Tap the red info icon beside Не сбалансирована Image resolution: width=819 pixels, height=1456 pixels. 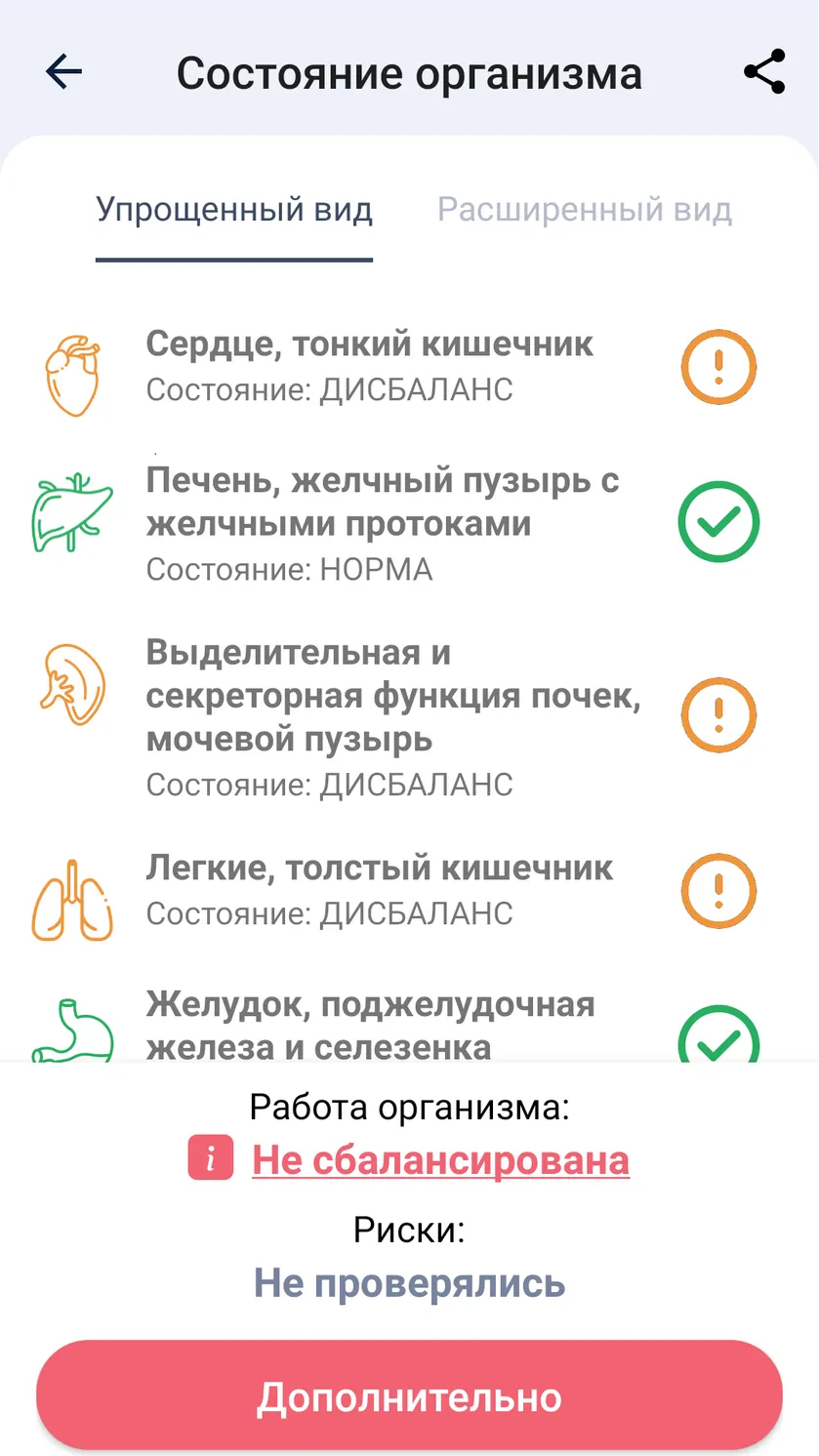coord(211,1159)
